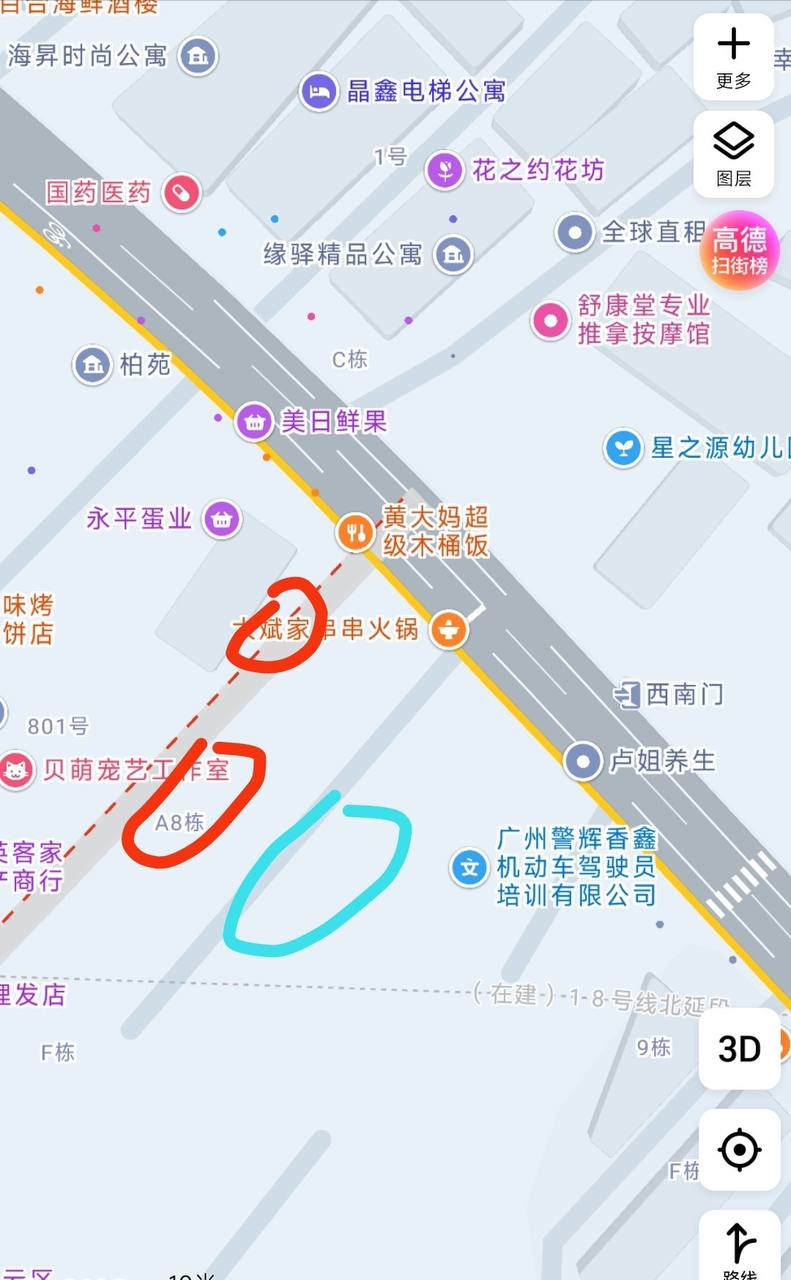The height and width of the screenshot is (1280, 791).
Task: Tap the 卢姐养生 wellness marker
Action: (583, 761)
